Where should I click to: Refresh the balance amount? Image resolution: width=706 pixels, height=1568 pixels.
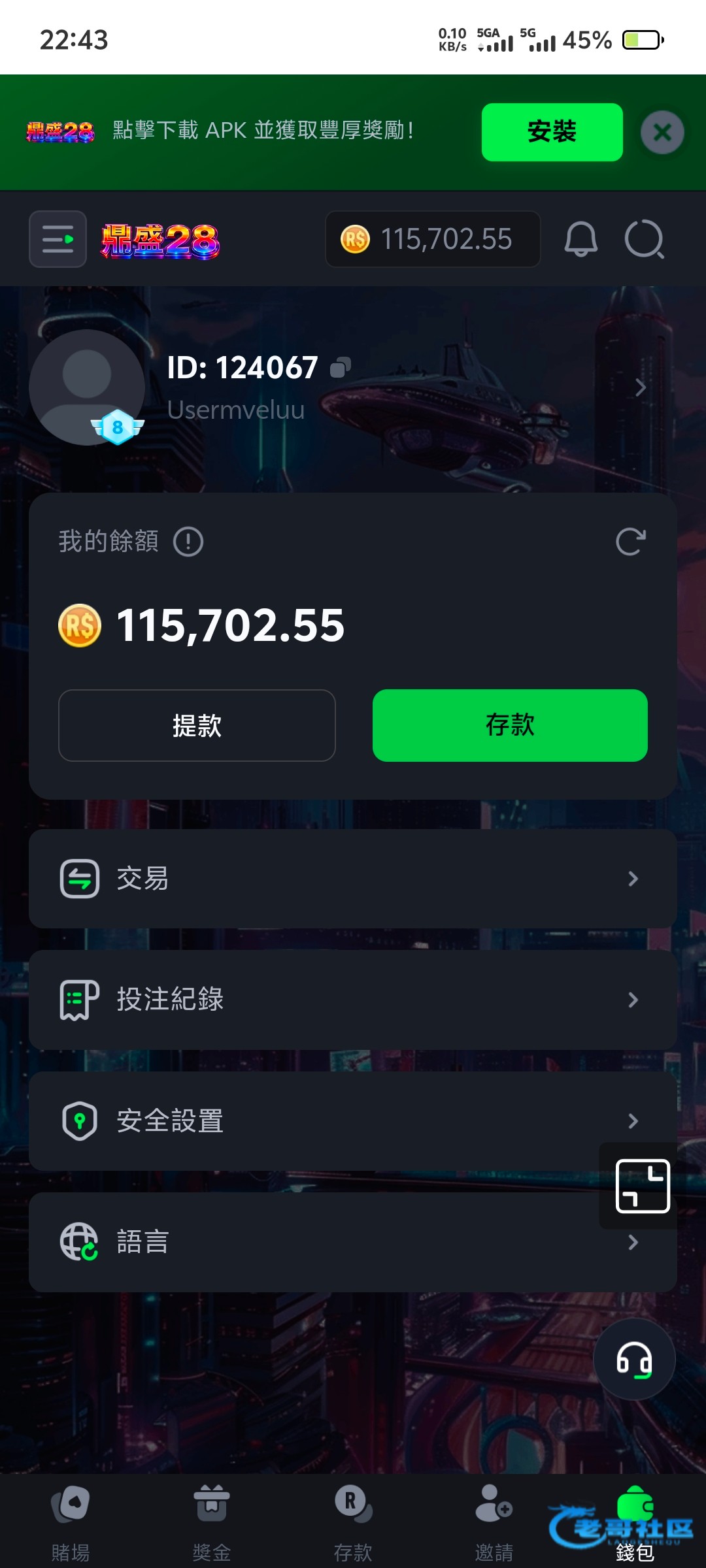(631, 542)
